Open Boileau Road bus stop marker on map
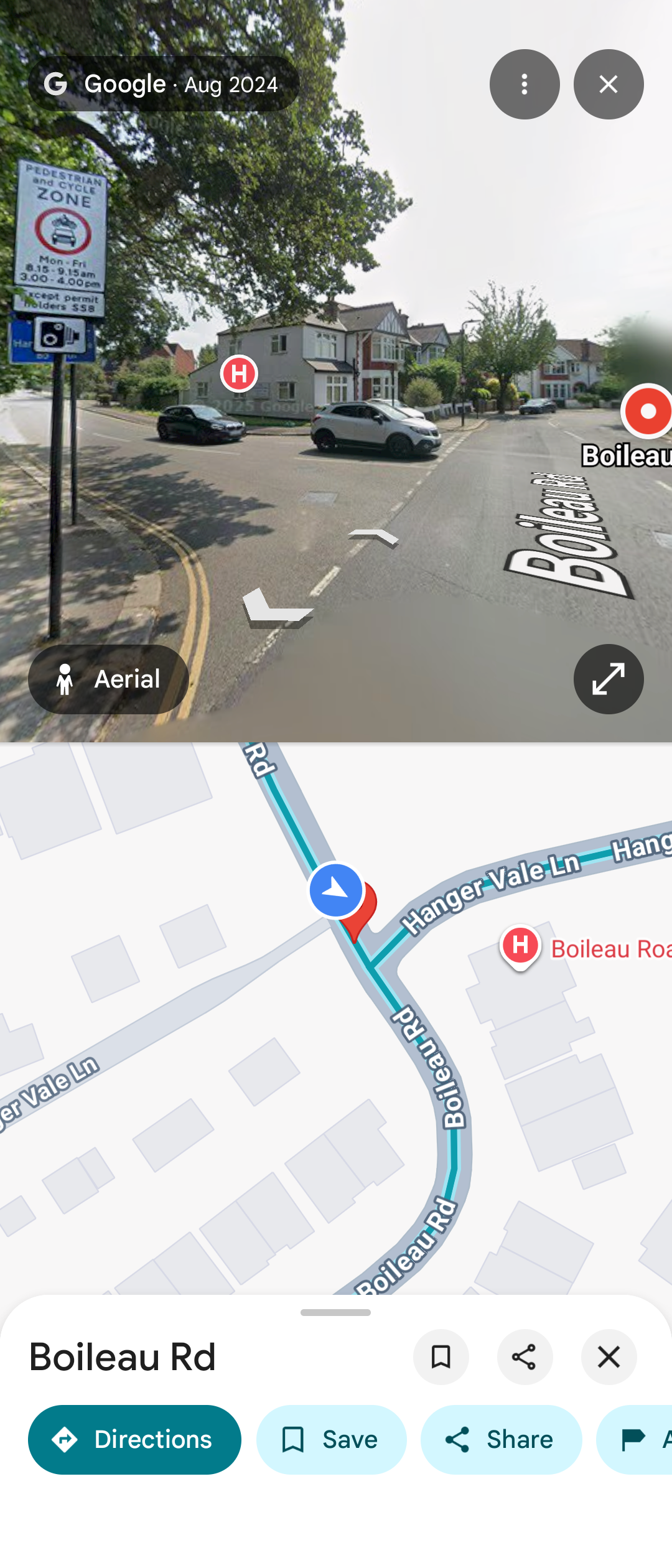The width and height of the screenshot is (672, 1568). [521, 945]
